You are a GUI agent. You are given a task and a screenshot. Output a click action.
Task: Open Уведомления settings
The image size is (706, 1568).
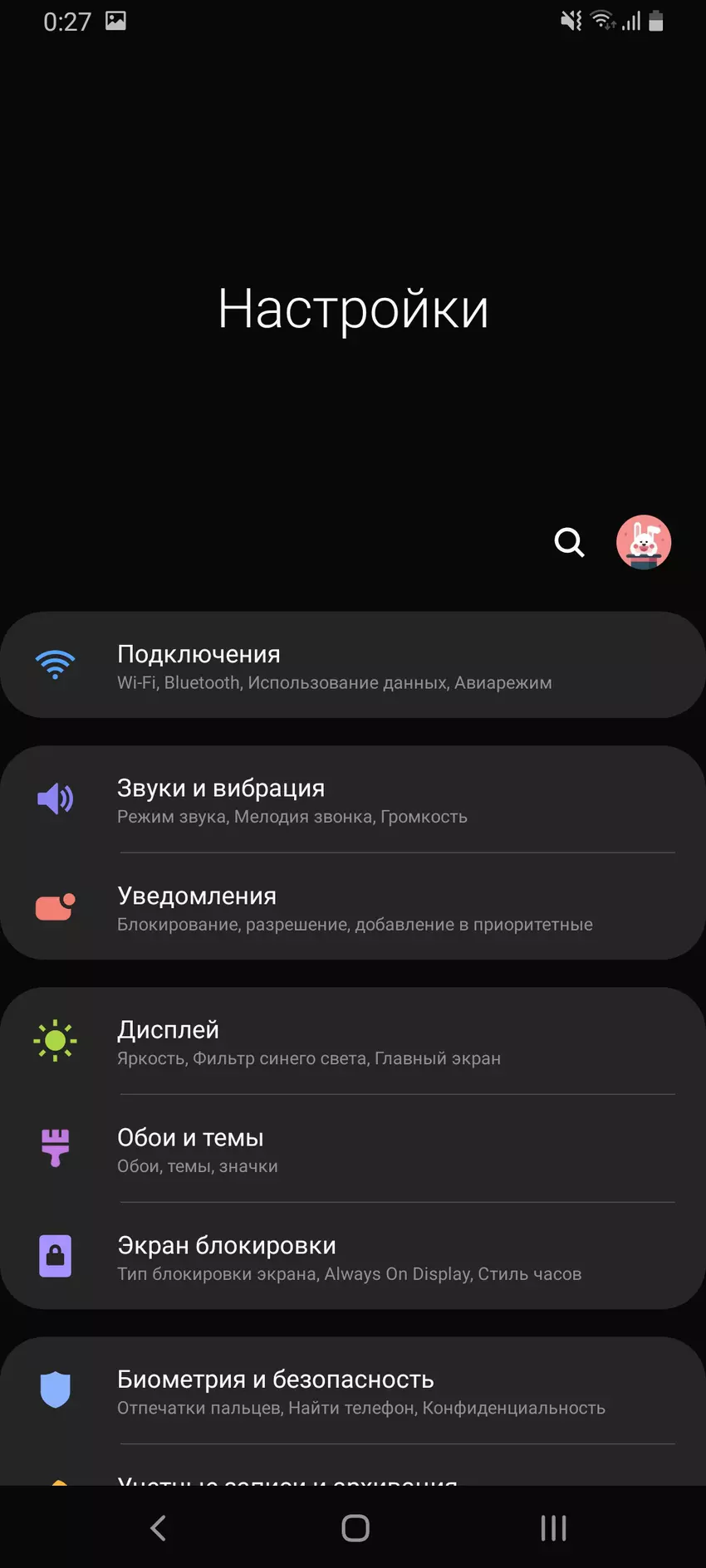pyautogui.click(x=353, y=908)
